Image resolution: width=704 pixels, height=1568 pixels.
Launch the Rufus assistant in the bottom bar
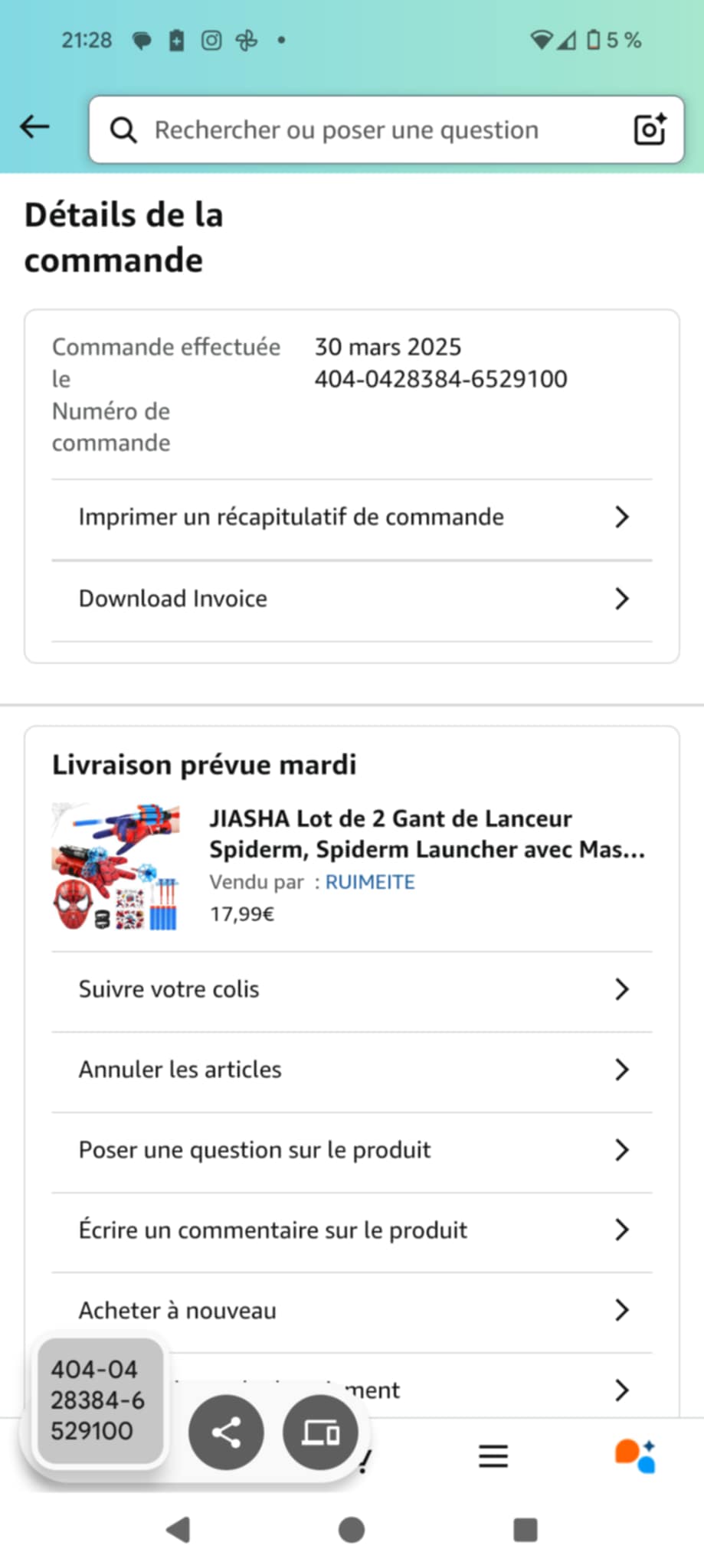pos(635,1455)
